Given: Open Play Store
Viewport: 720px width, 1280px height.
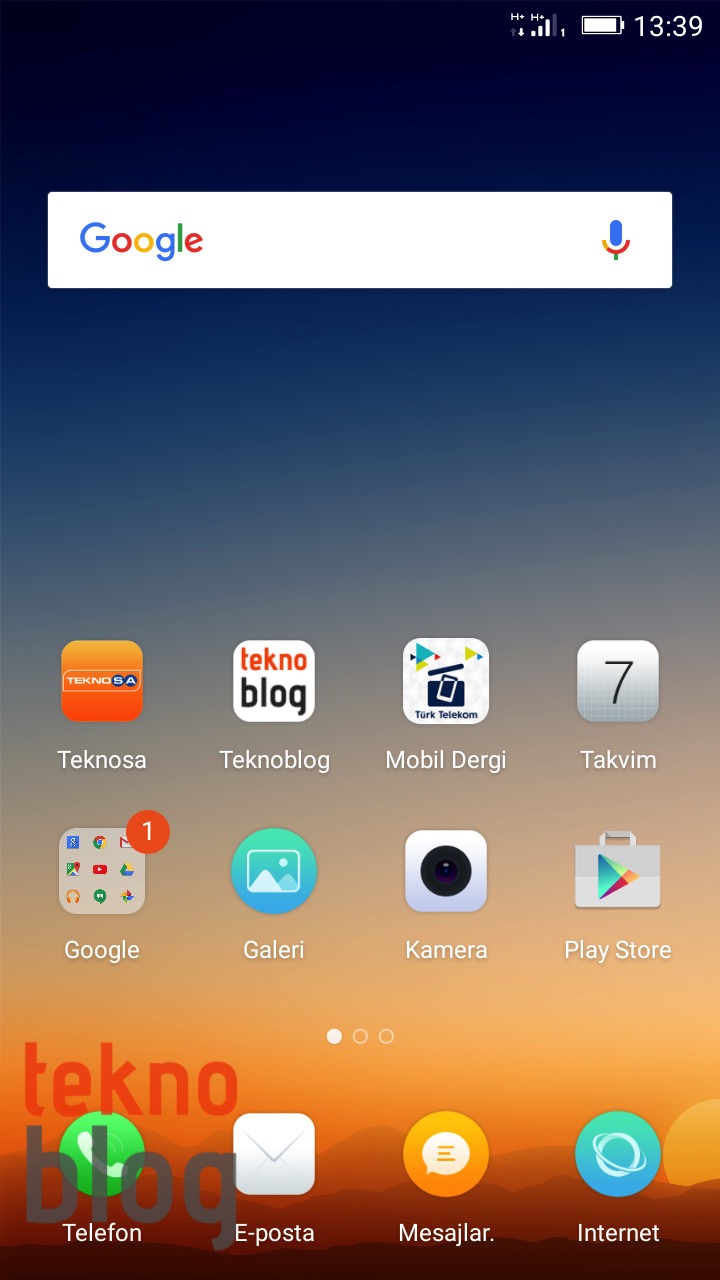Looking at the screenshot, I should coord(618,871).
